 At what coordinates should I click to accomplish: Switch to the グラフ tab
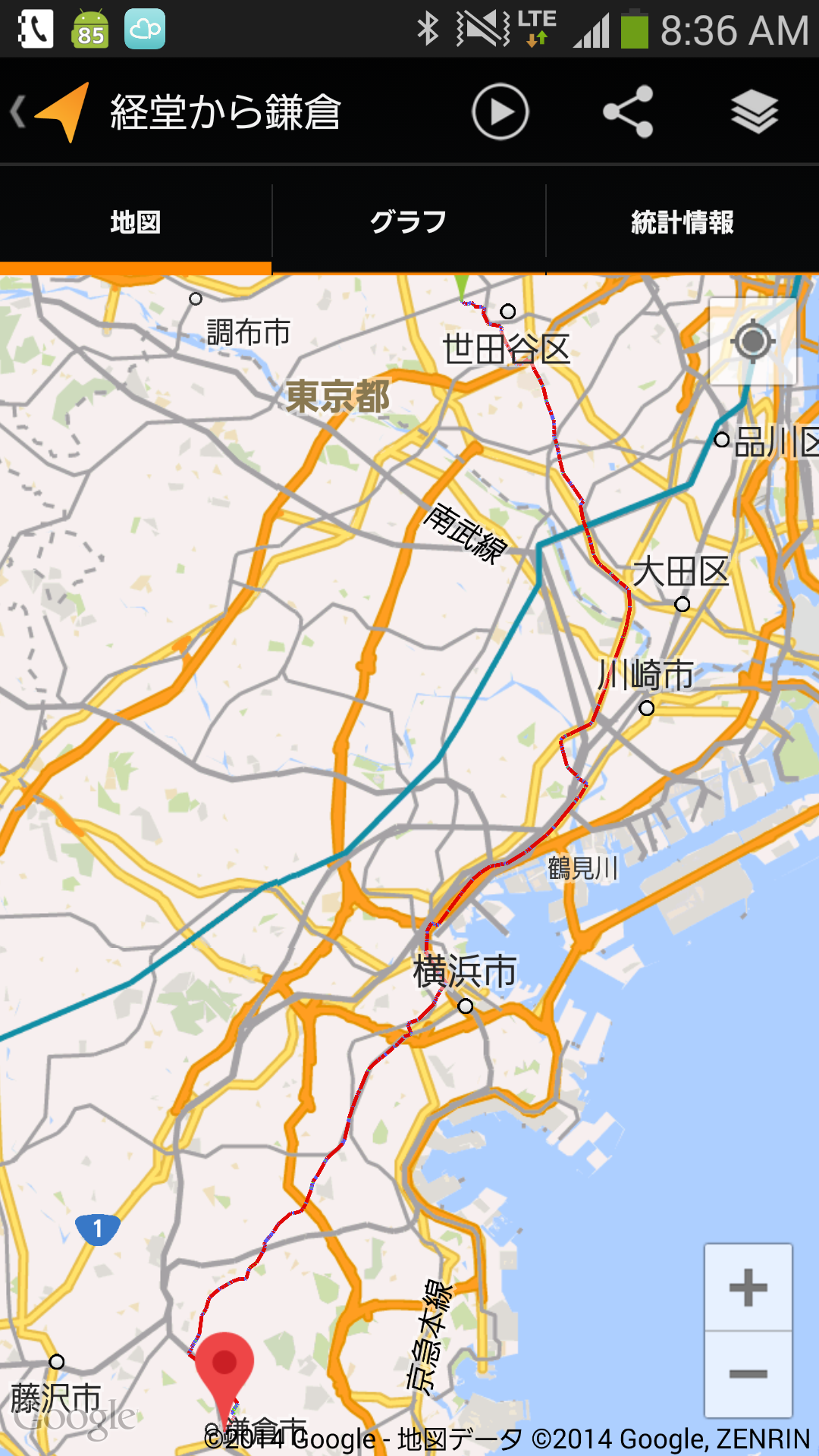click(x=409, y=222)
